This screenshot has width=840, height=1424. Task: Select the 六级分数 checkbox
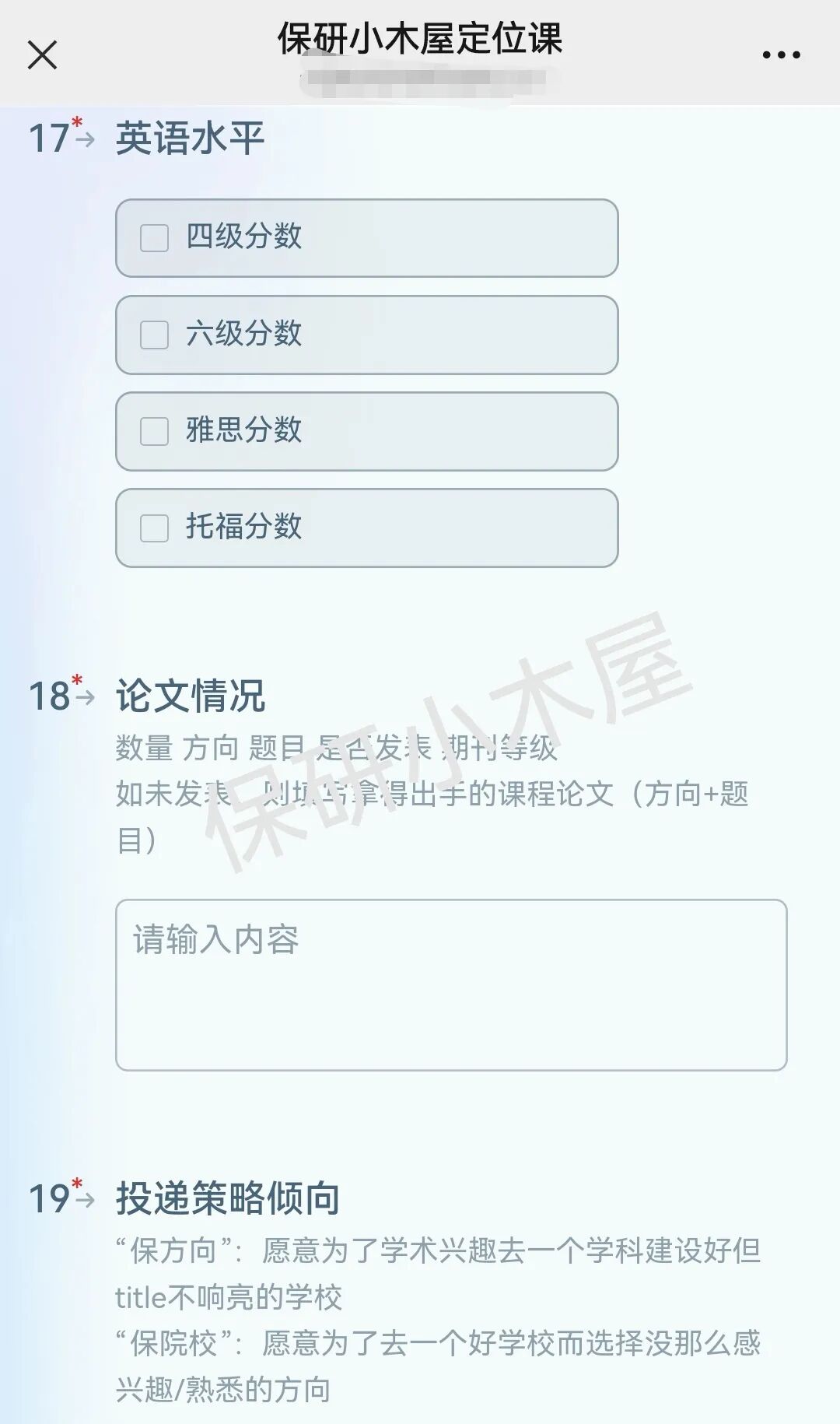coord(154,335)
